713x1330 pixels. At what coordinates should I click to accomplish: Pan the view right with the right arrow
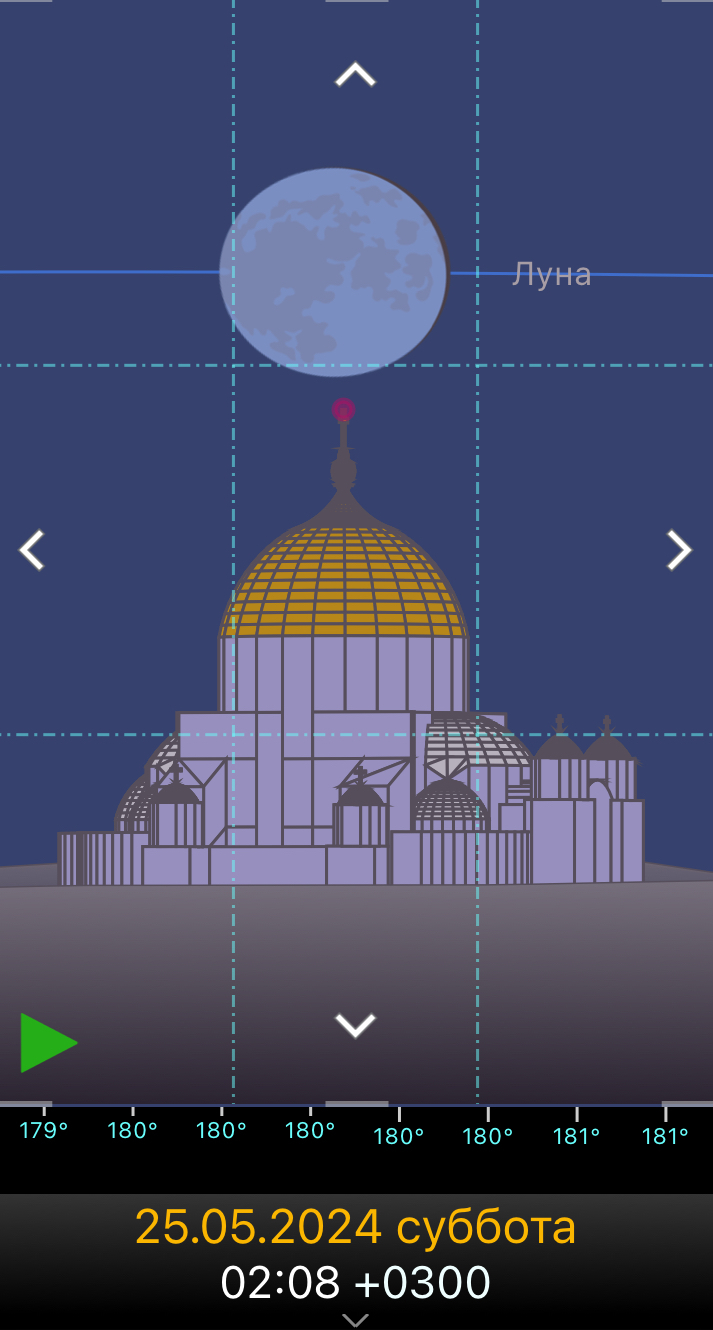(x=680, y=550)
